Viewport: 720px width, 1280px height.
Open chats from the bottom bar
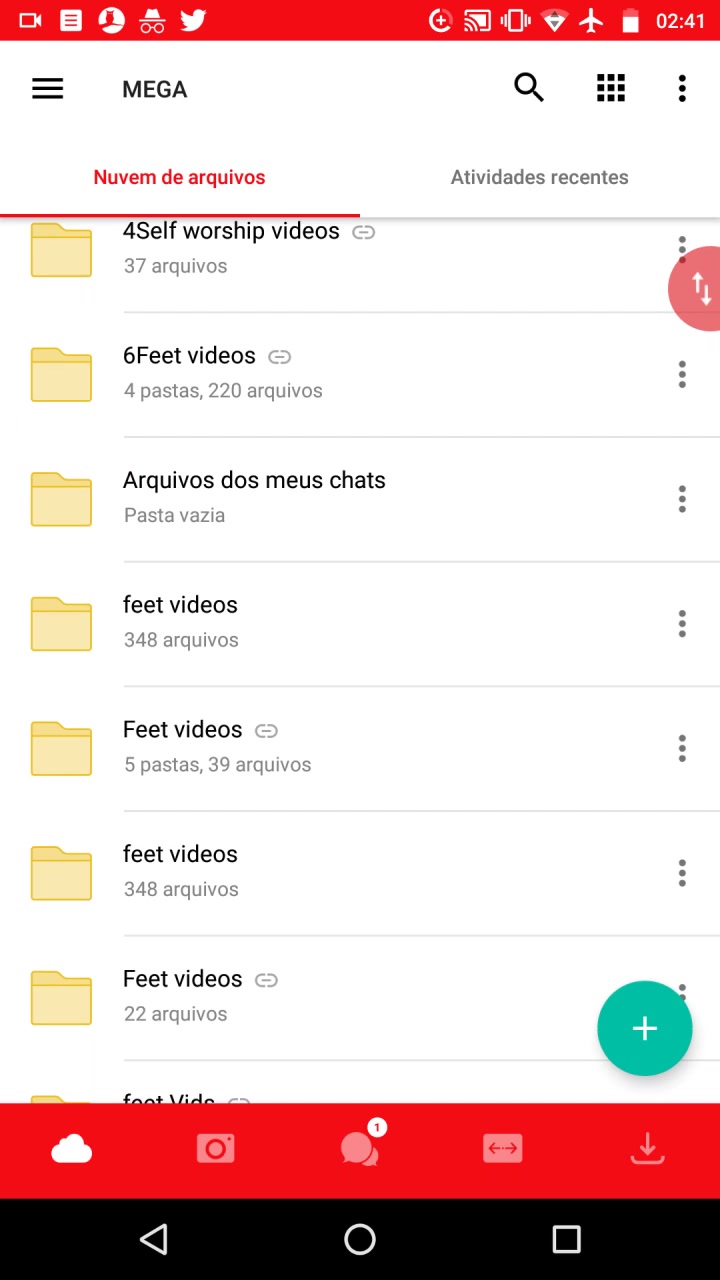(x=359, y=1149)
